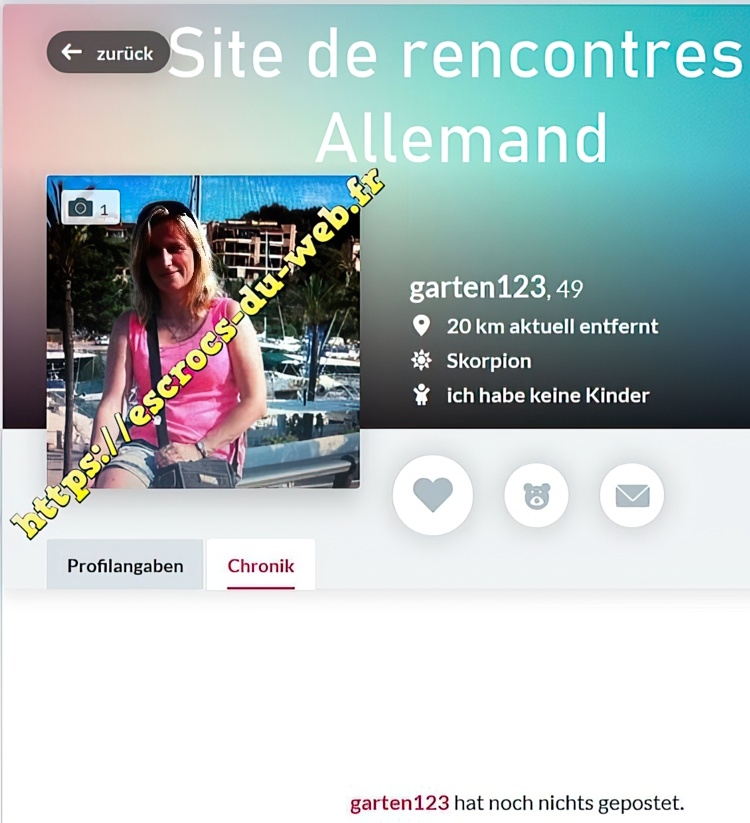Toggle the photo counter badge
The width and height of the screenshot is (750, 823).
92,206
